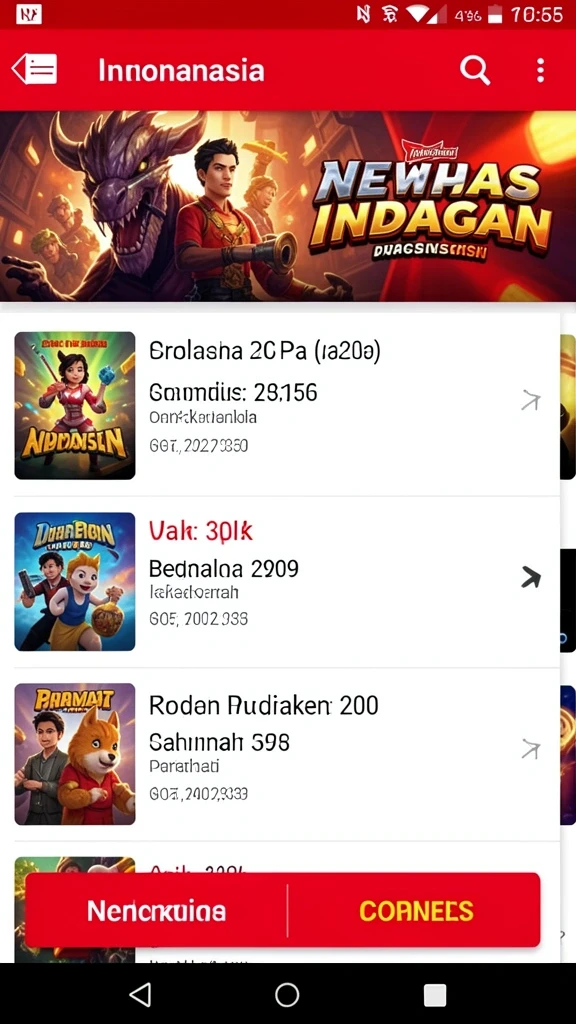Screen dimensions: 576x1024
Task: Open the Rodan Rudiaken 200 list item
Action: click(x=280, y=754)
